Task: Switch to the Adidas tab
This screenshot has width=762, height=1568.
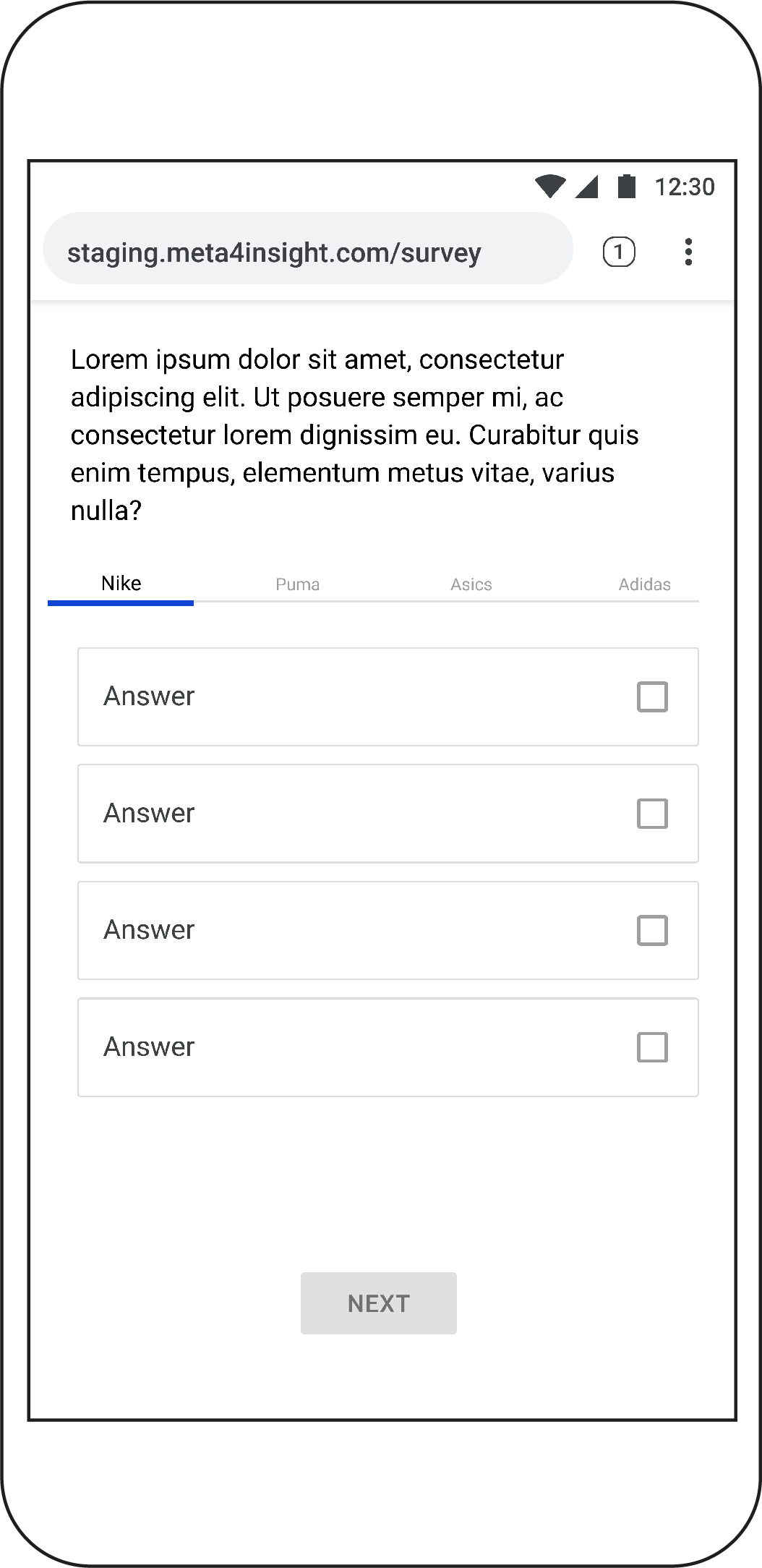Action: 645,584
